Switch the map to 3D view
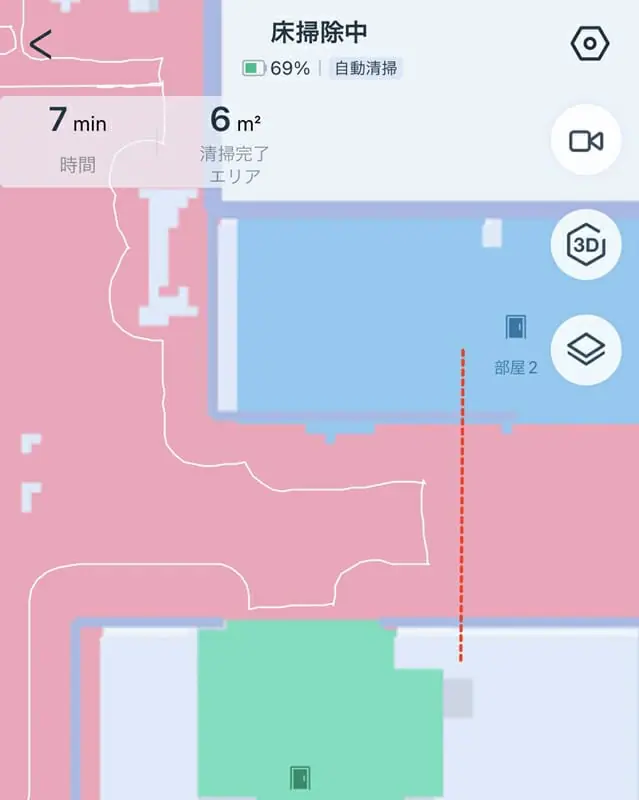 click(586, 245)
